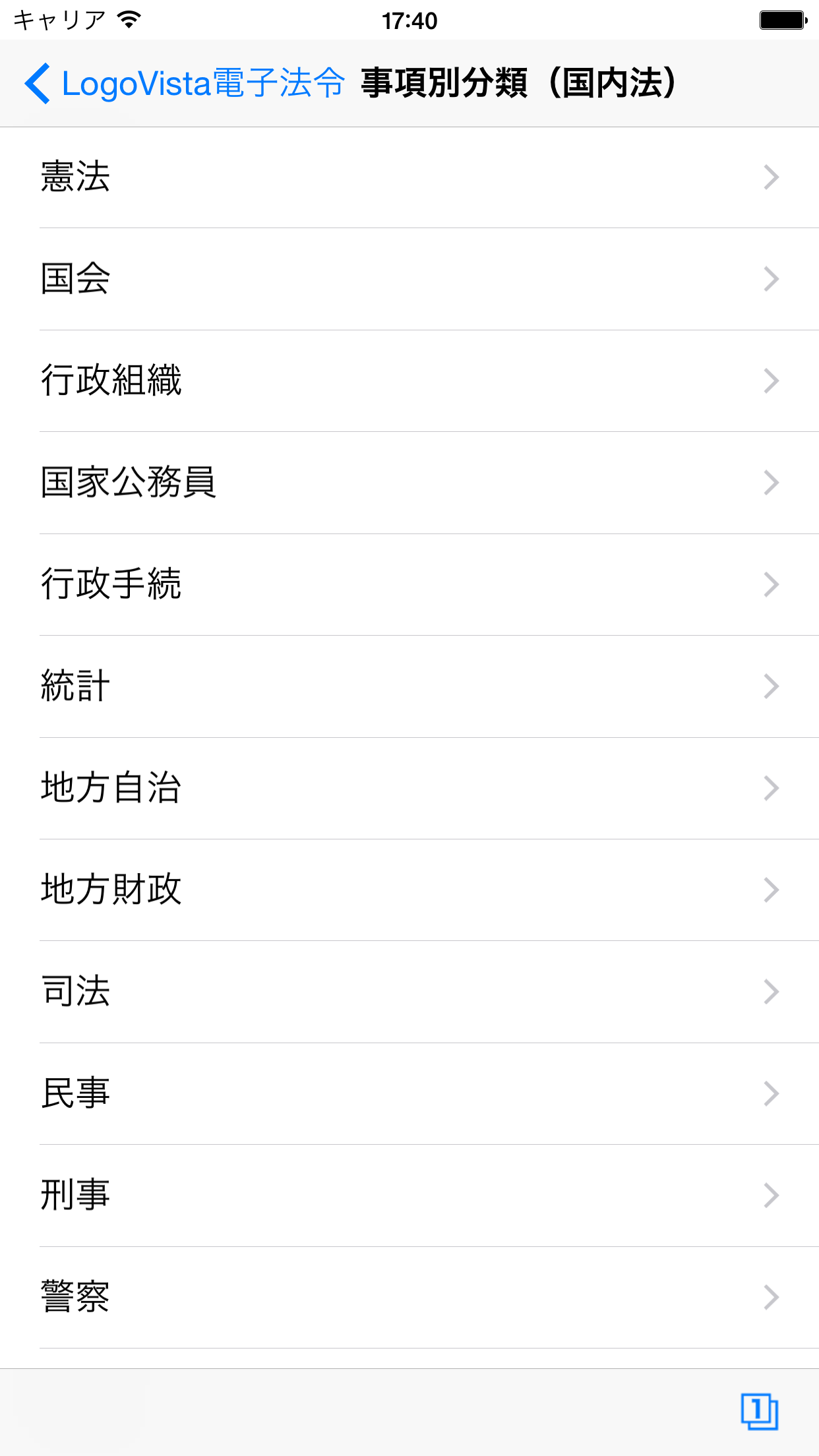819x1456 pixels.
Task: Open the pages icon in bottom toolbar
Action: 759,1412
